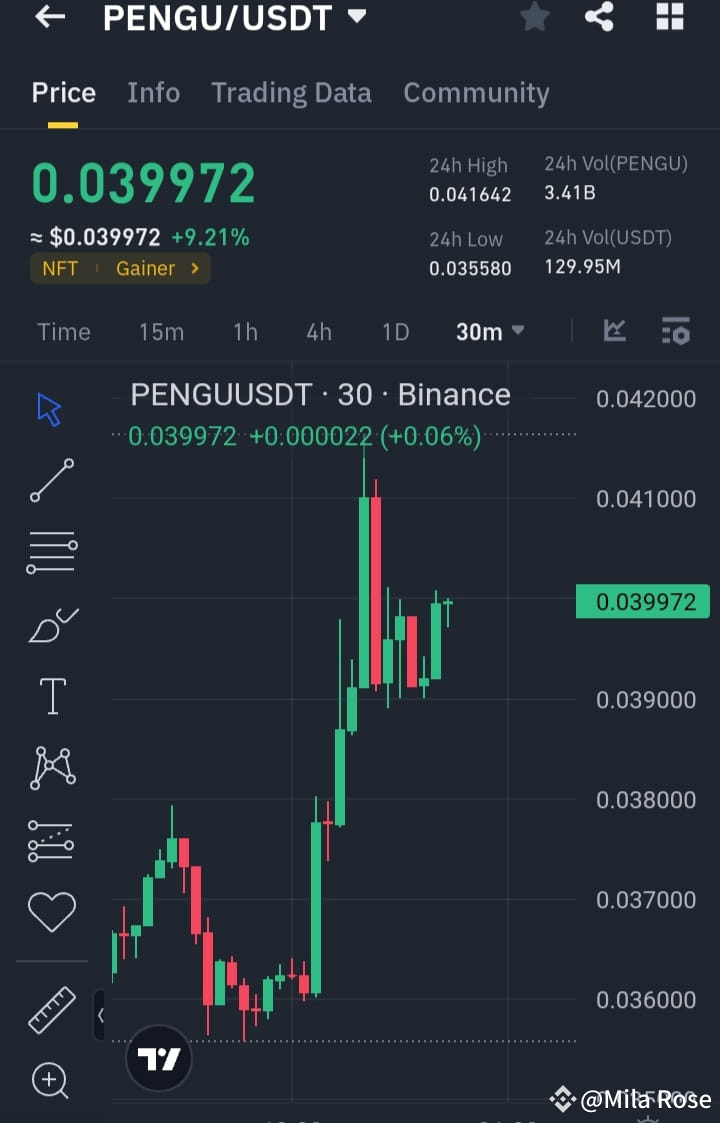The width and height of the screenshot is (720, 1123).
Task: Select the 1D timeframe
Action: [395, 331]
